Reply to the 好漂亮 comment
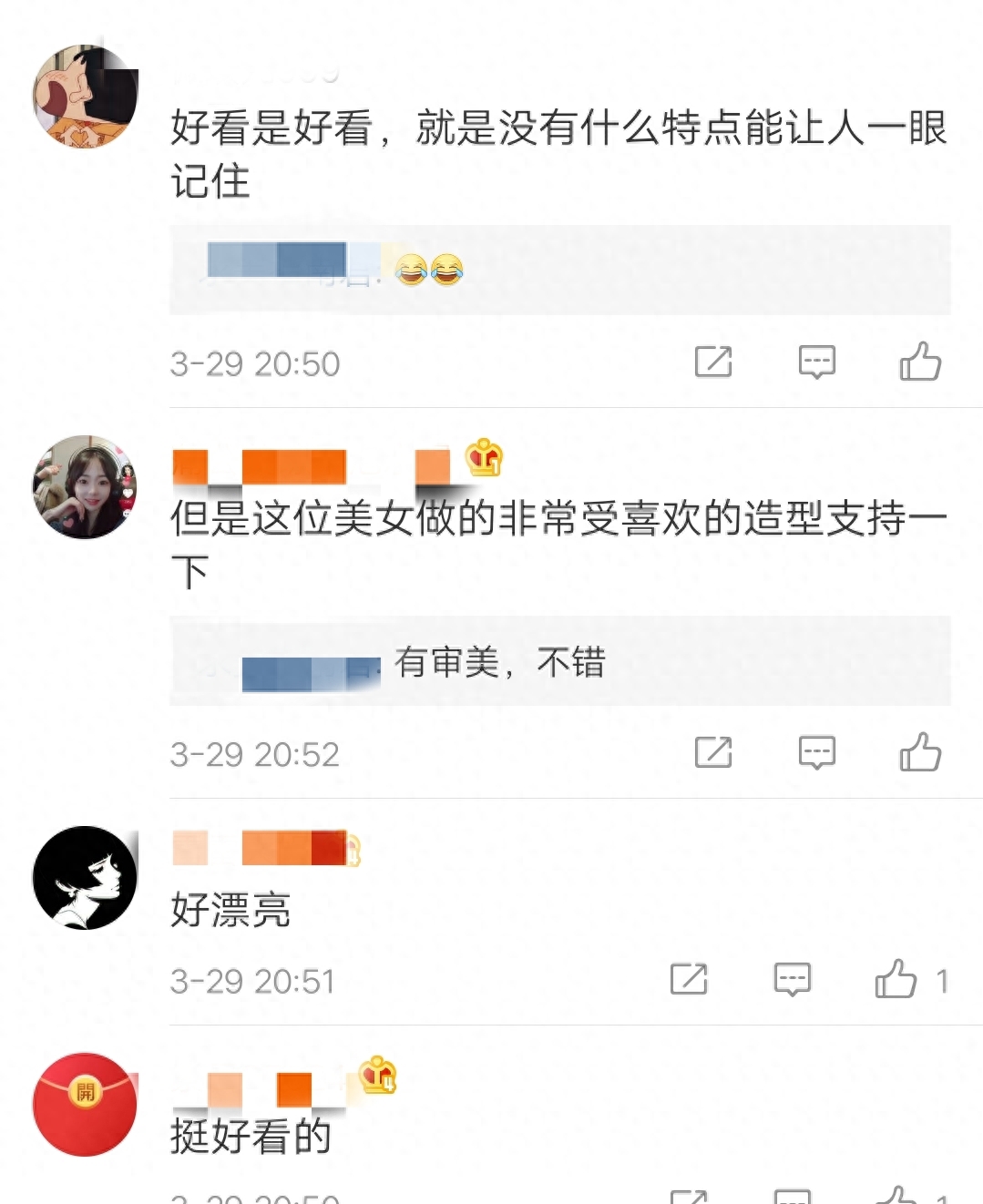This screenshot has height=1204, width=983. click(792, 979)
